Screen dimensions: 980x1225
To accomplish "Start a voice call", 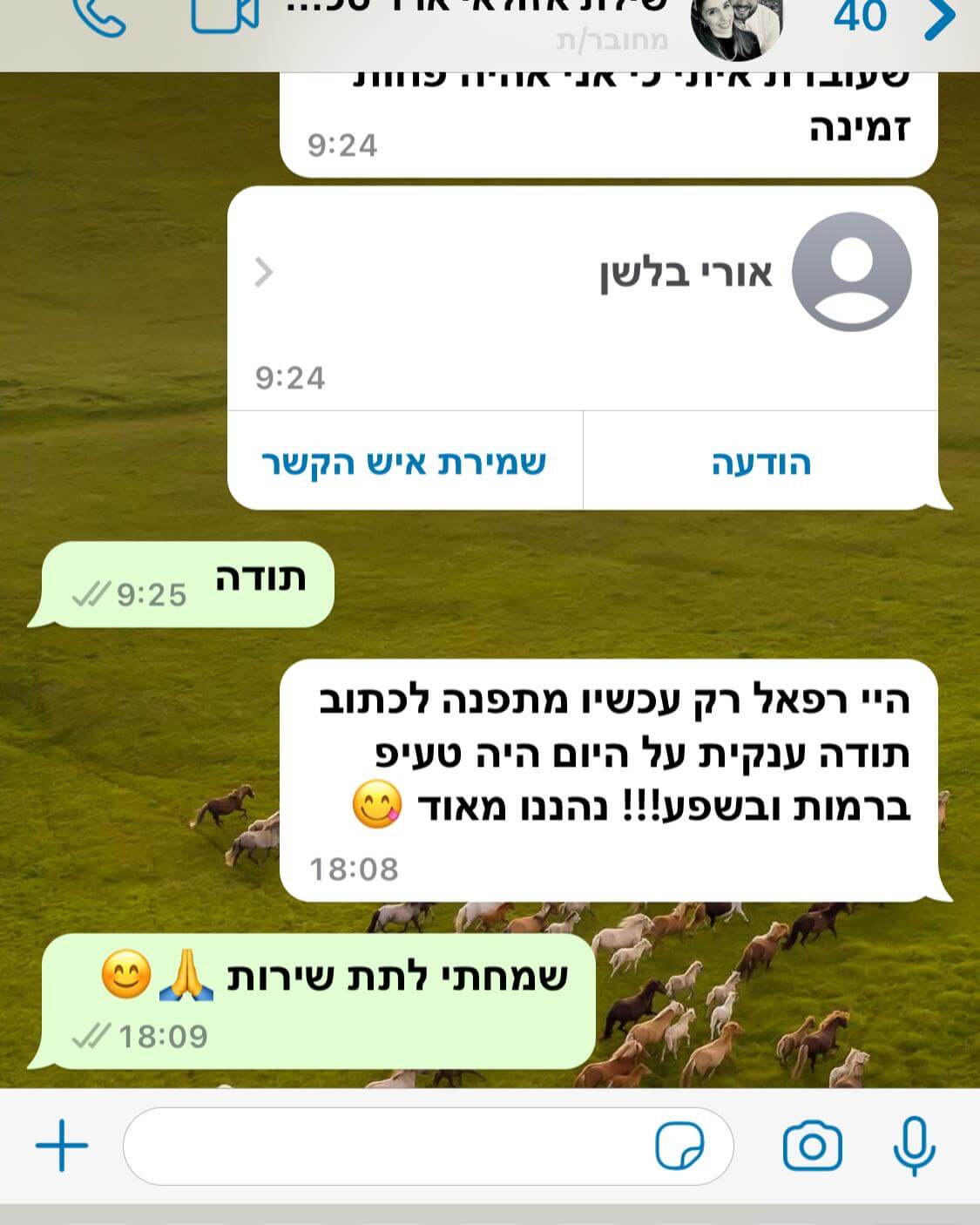I will tap(98, 16).
